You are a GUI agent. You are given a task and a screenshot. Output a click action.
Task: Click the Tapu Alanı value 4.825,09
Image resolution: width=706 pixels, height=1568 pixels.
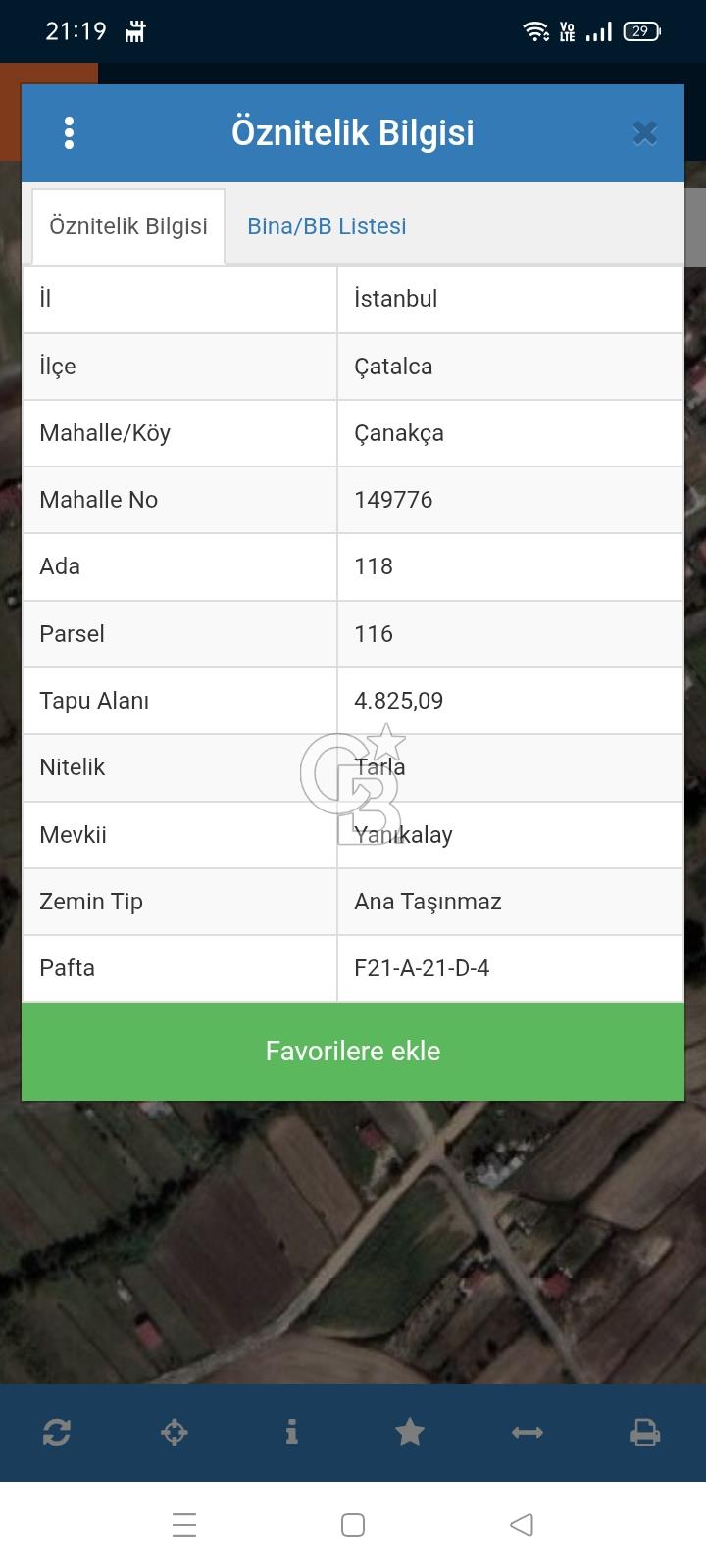coord(398,700)
